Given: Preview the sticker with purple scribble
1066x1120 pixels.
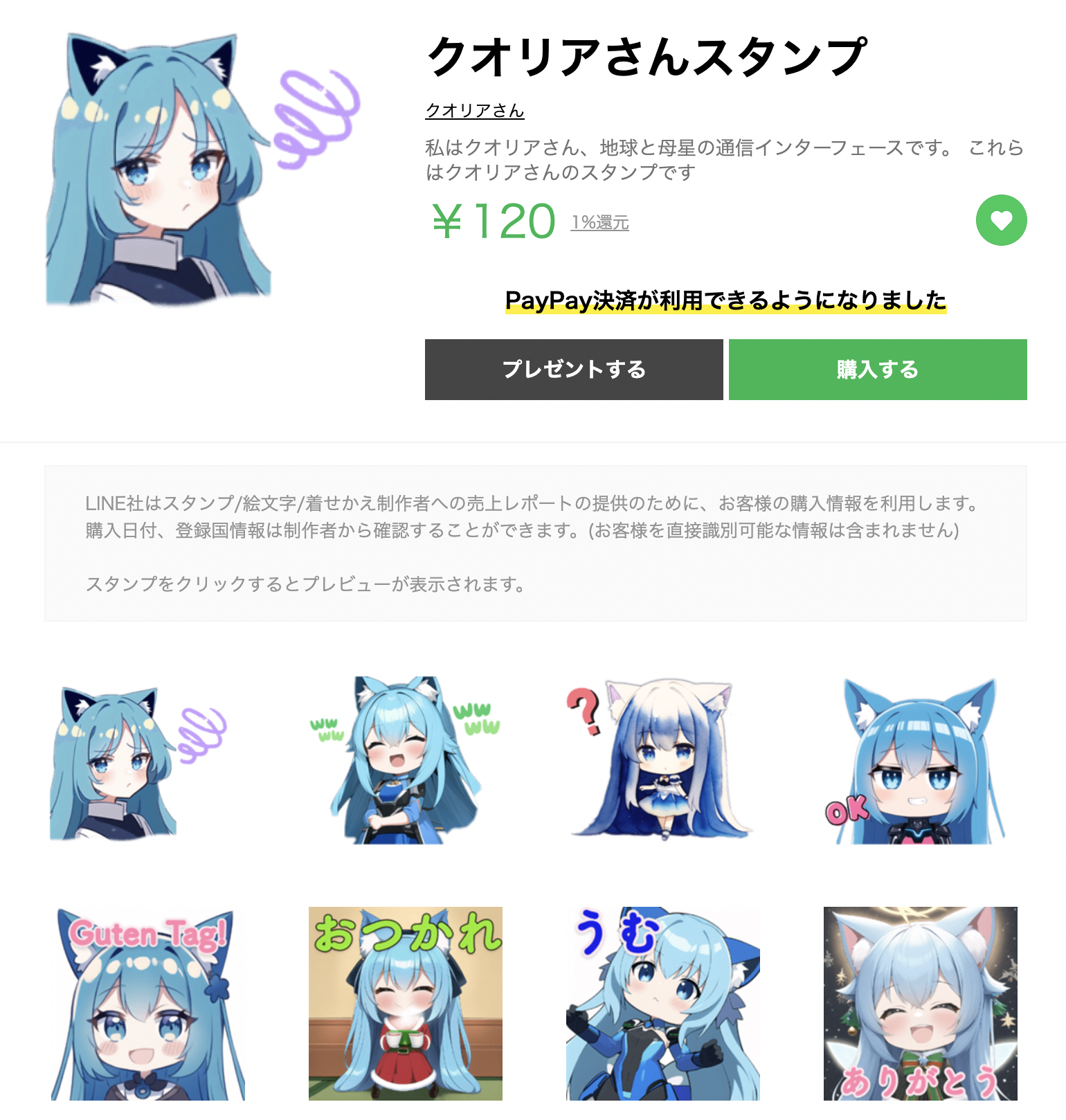Looking at the screenshot, I should click(x=138, y=761).
